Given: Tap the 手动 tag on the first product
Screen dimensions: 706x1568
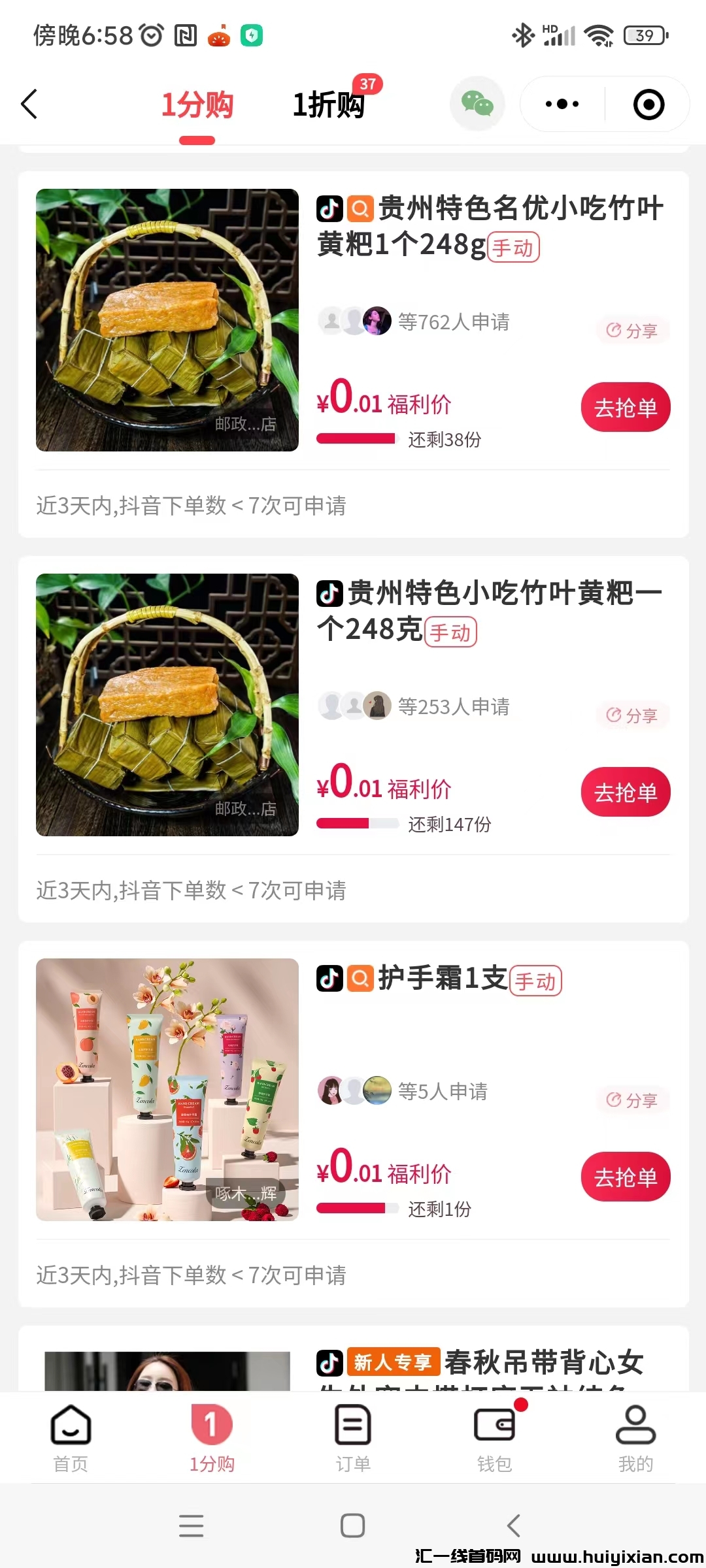Looking at the screenshot, I should [x=514, y=248].
